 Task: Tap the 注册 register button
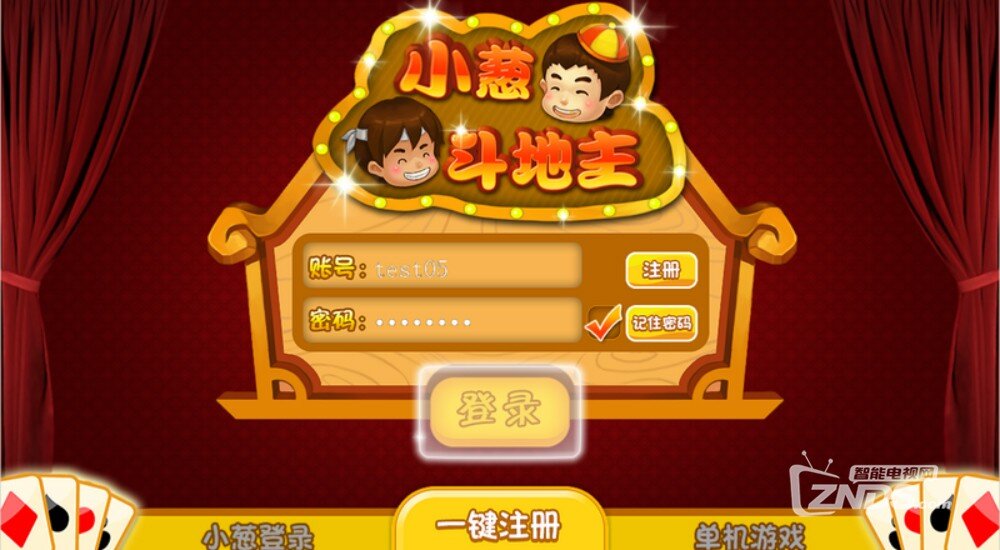click(661, 270)
